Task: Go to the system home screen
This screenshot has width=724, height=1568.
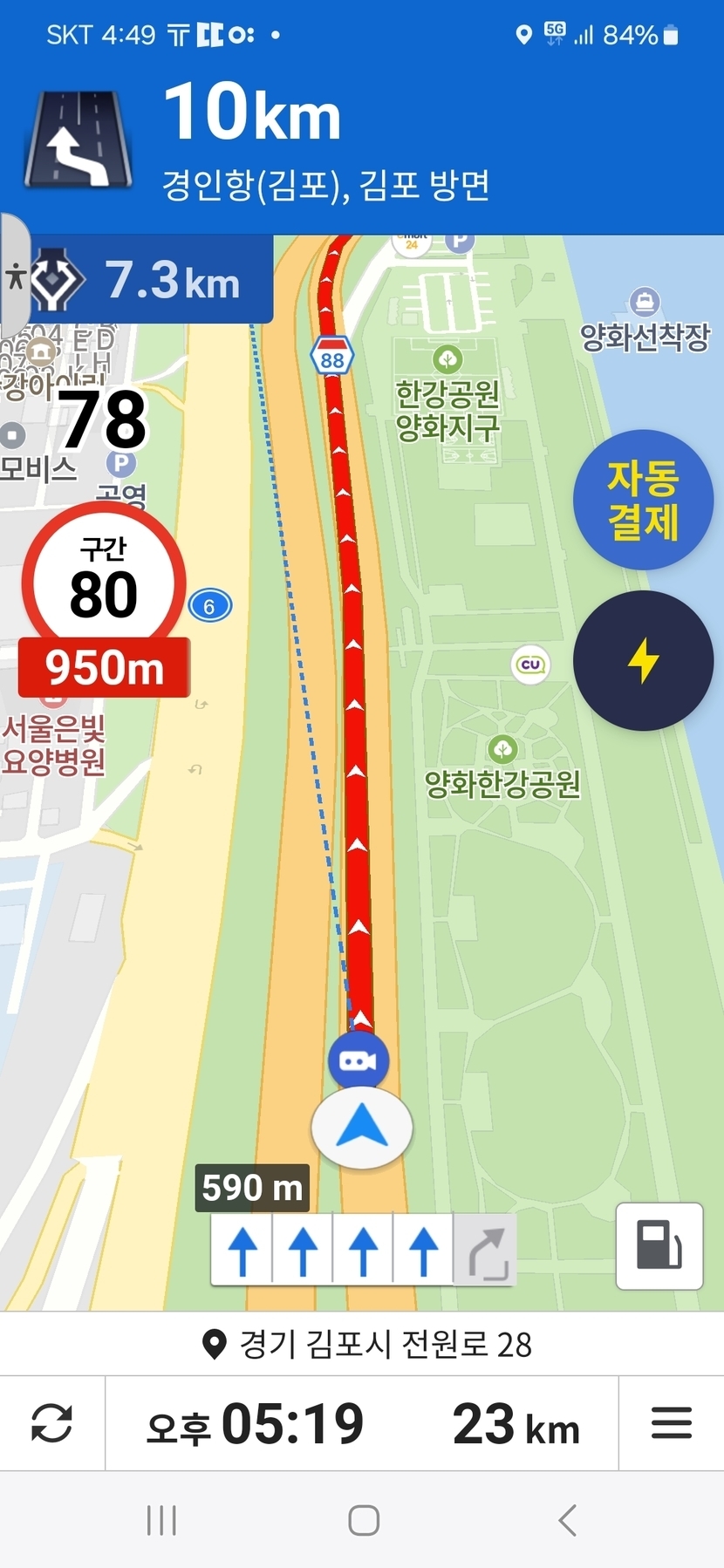Action: click(x=363, y=1520)
